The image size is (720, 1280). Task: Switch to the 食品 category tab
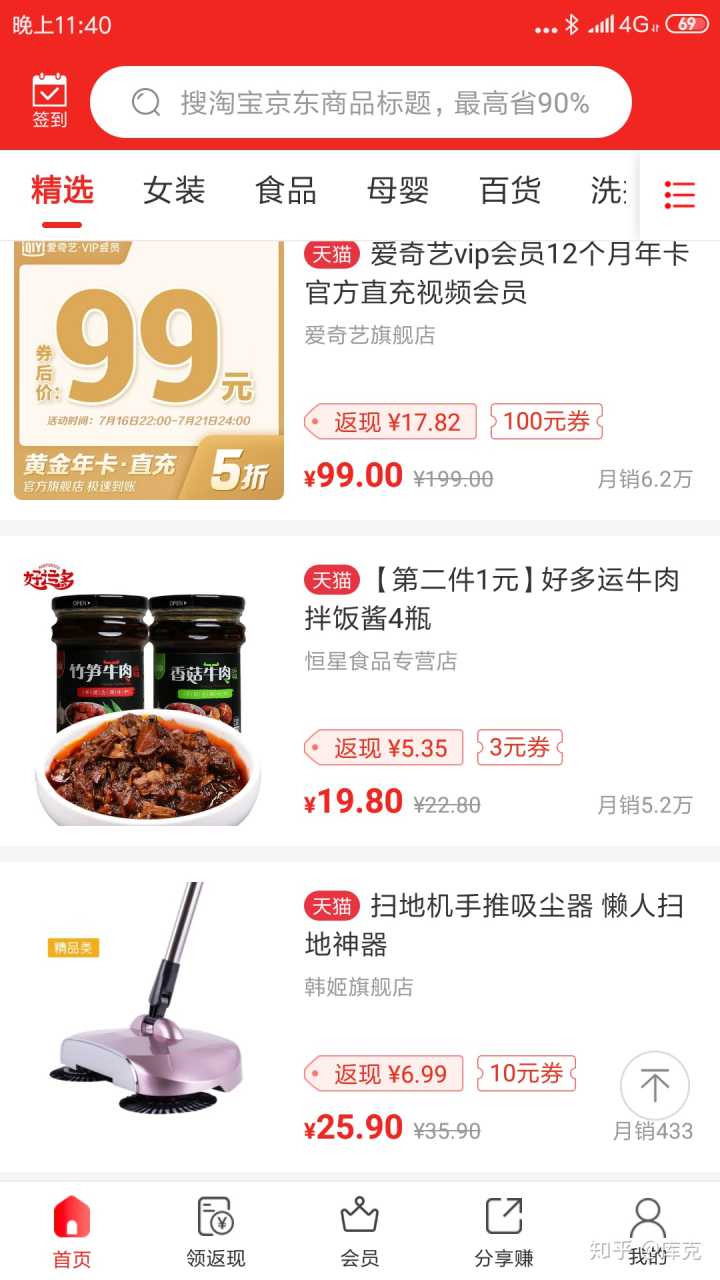click(286, 190)
